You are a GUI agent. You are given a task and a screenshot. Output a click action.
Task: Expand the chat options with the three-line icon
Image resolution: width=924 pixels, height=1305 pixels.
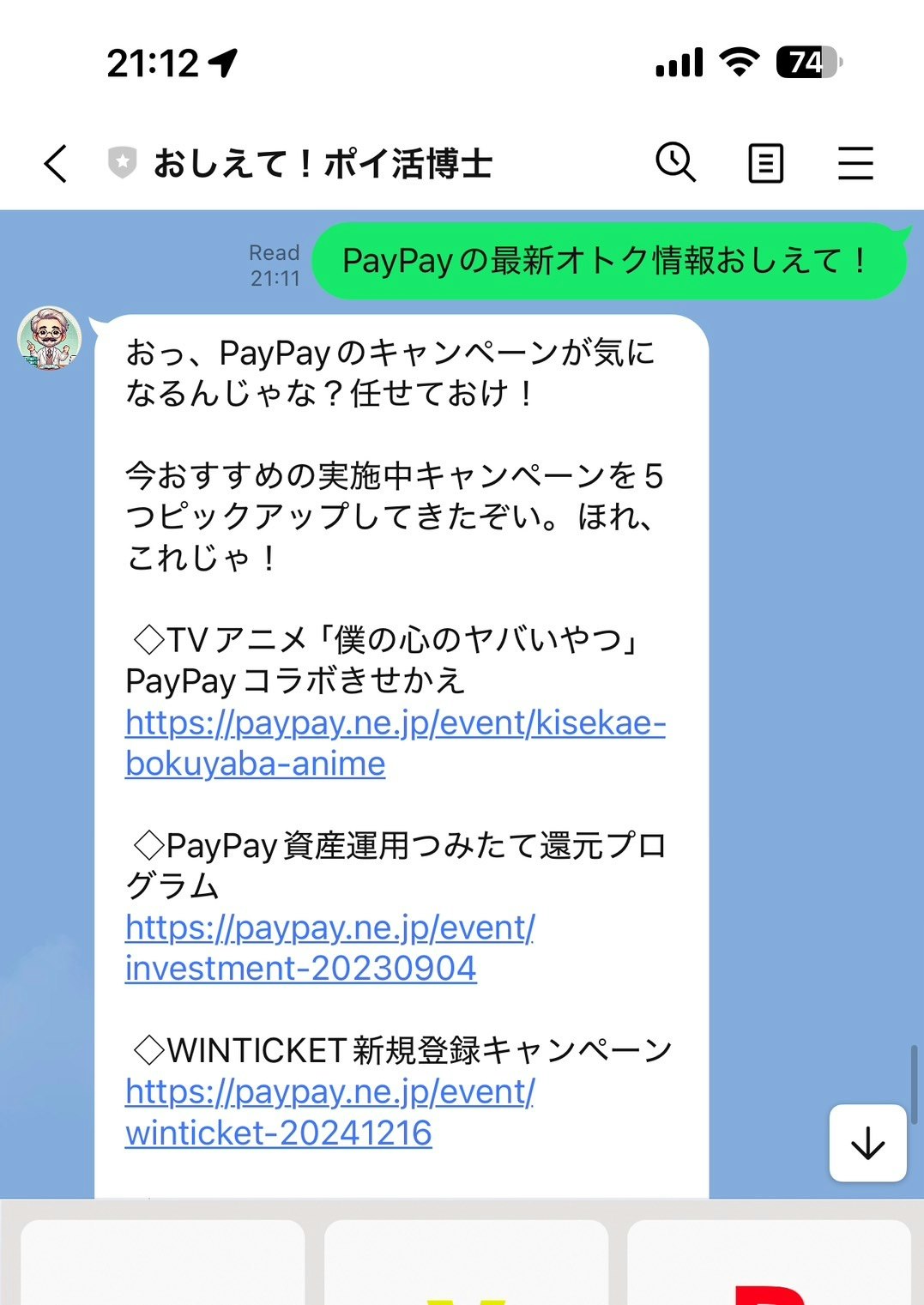(x=855, y=163)
